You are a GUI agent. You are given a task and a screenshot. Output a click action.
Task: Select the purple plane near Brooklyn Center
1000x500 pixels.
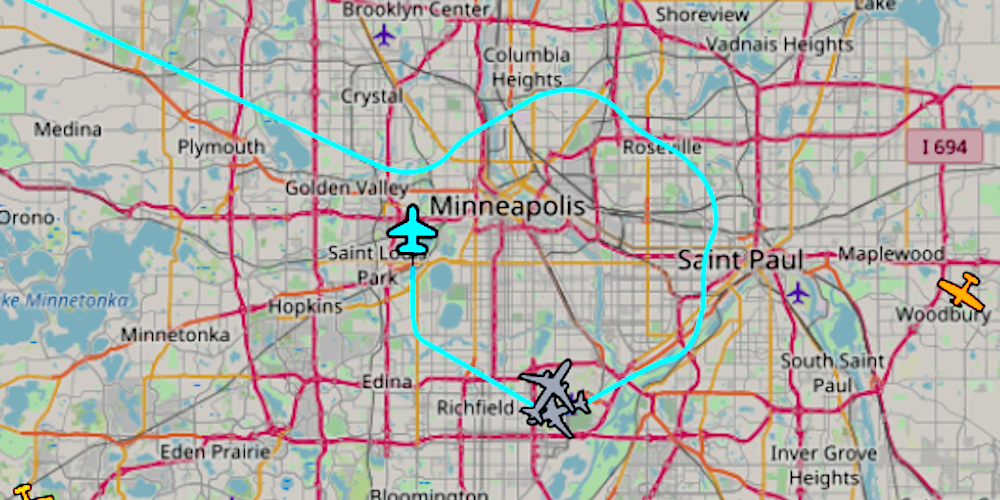(385, 36)
